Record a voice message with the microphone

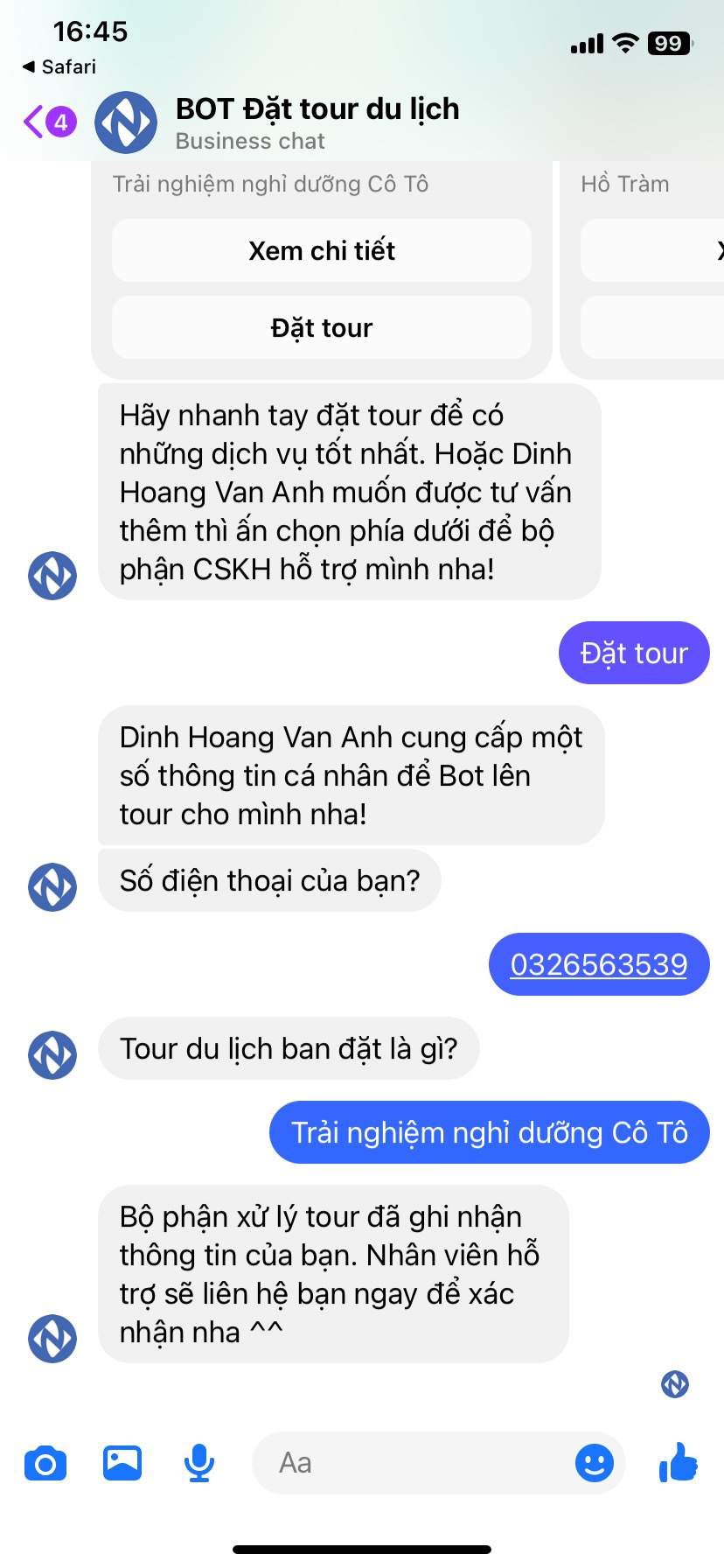click(x=199, y=1463)
